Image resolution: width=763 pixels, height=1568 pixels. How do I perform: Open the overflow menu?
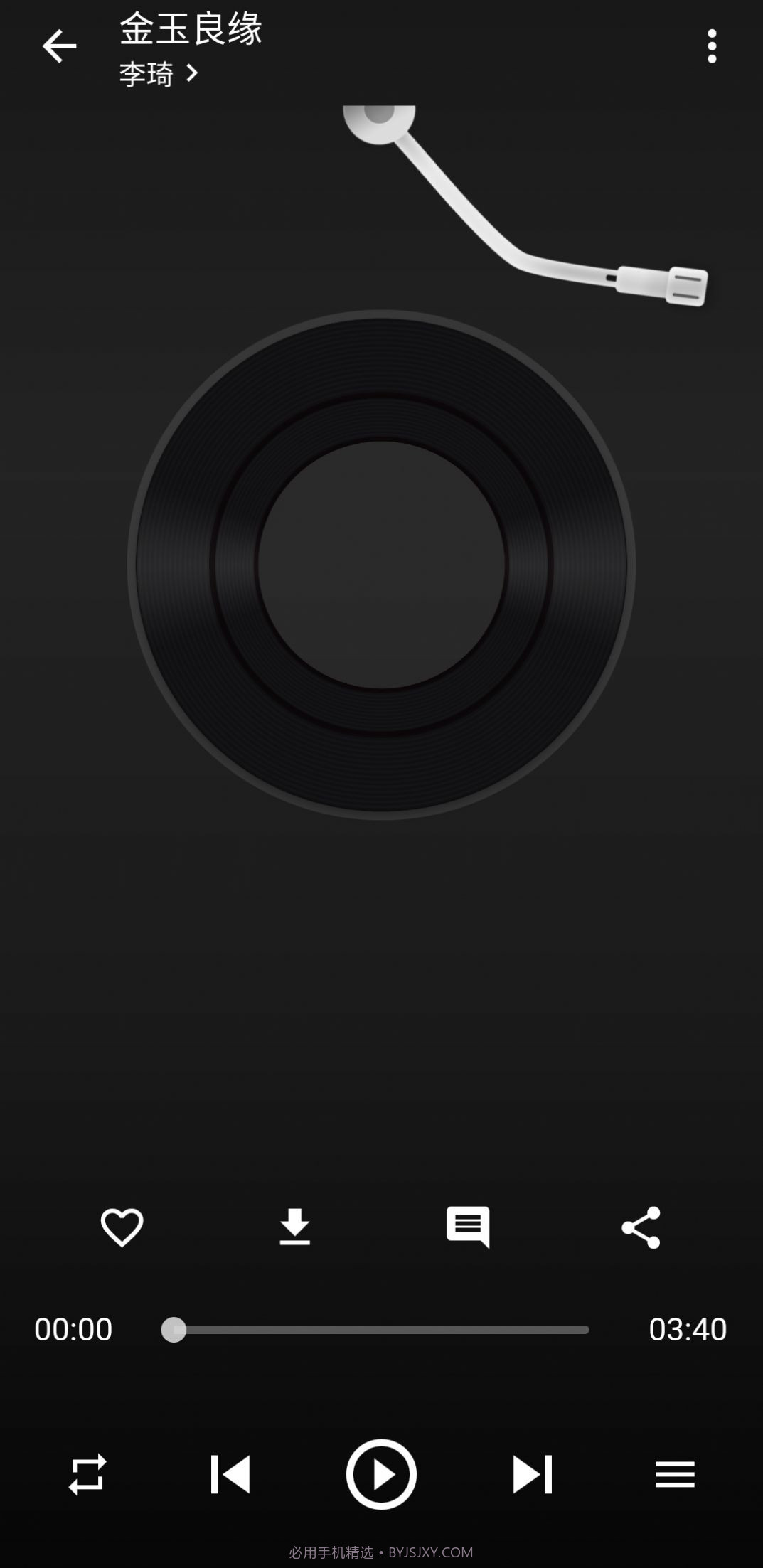point(711,47)
